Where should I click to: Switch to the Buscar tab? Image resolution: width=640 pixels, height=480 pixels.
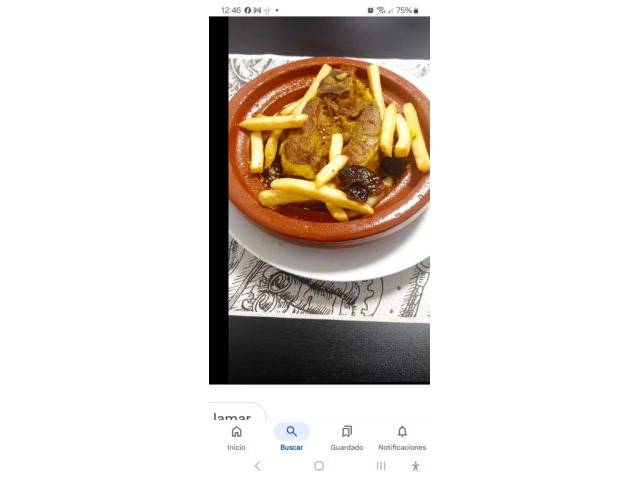click(291, 437)
